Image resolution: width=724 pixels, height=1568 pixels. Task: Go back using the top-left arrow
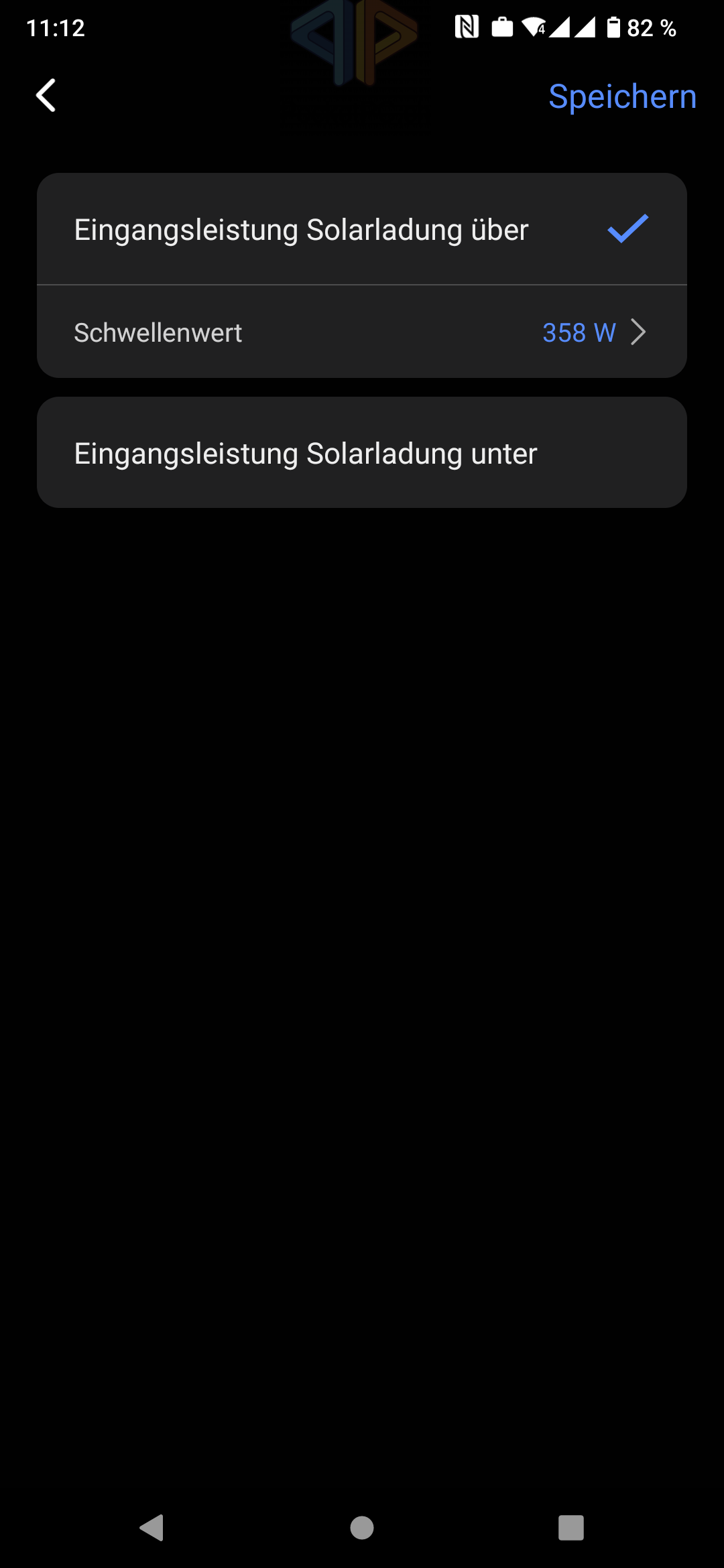[46, 95]
